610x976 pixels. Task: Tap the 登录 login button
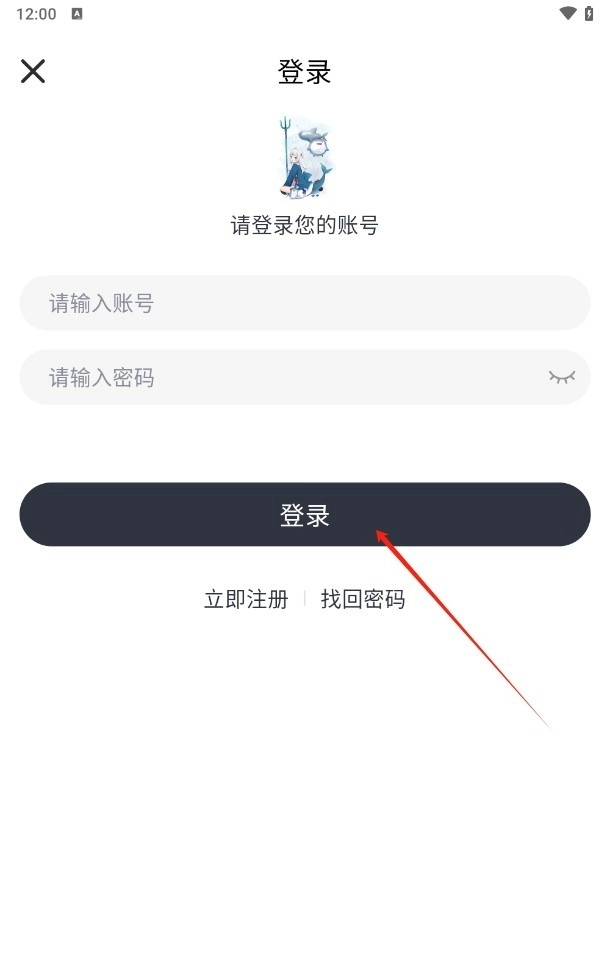304,515
